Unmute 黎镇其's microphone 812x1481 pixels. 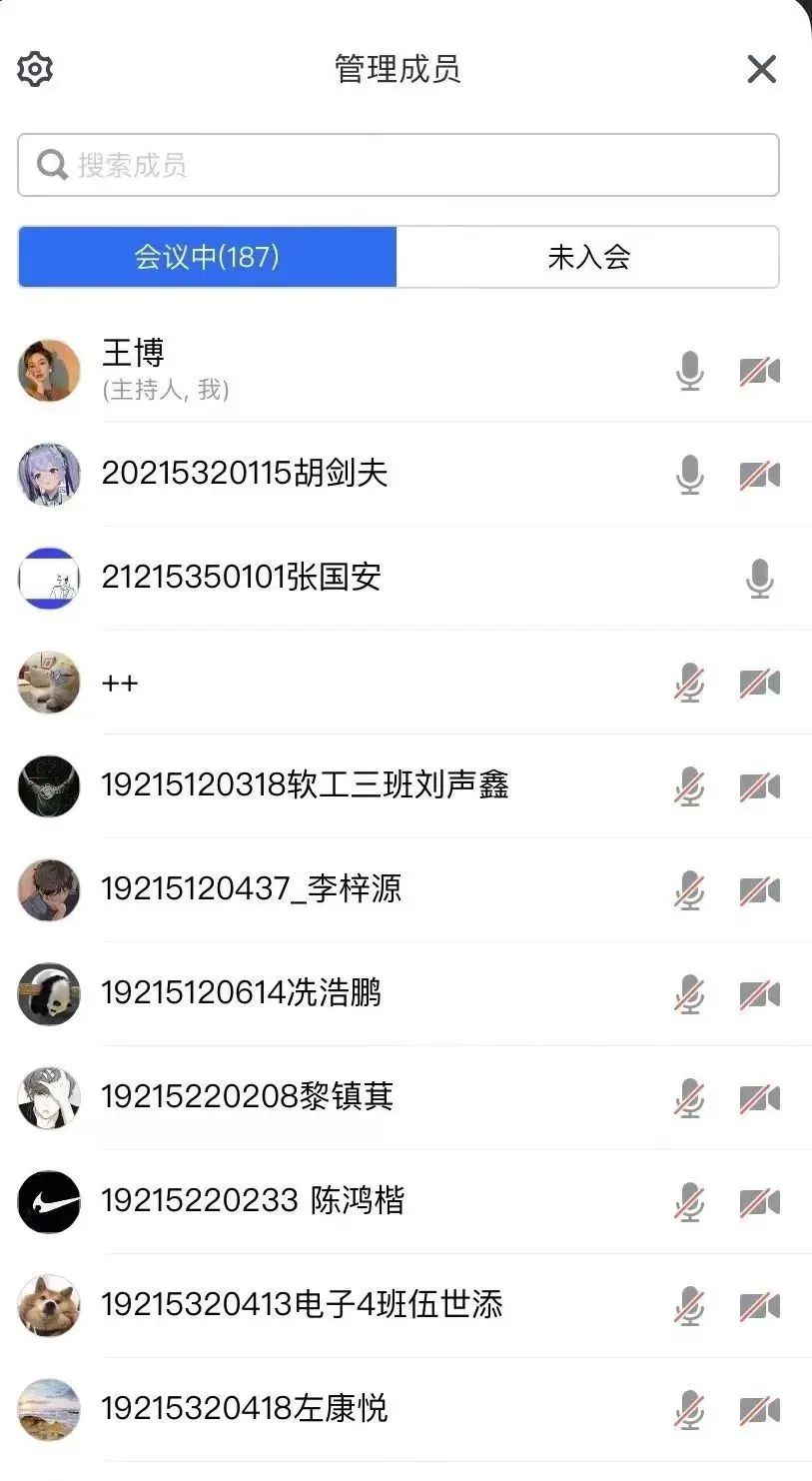pyautogui.click(x=689, y=1098)
